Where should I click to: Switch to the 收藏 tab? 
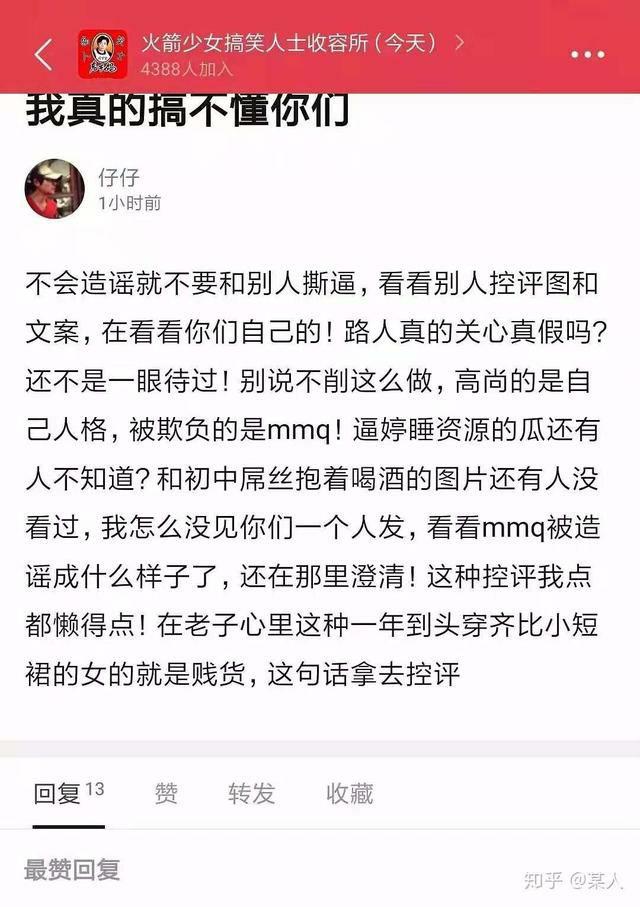tap(349, 794)
